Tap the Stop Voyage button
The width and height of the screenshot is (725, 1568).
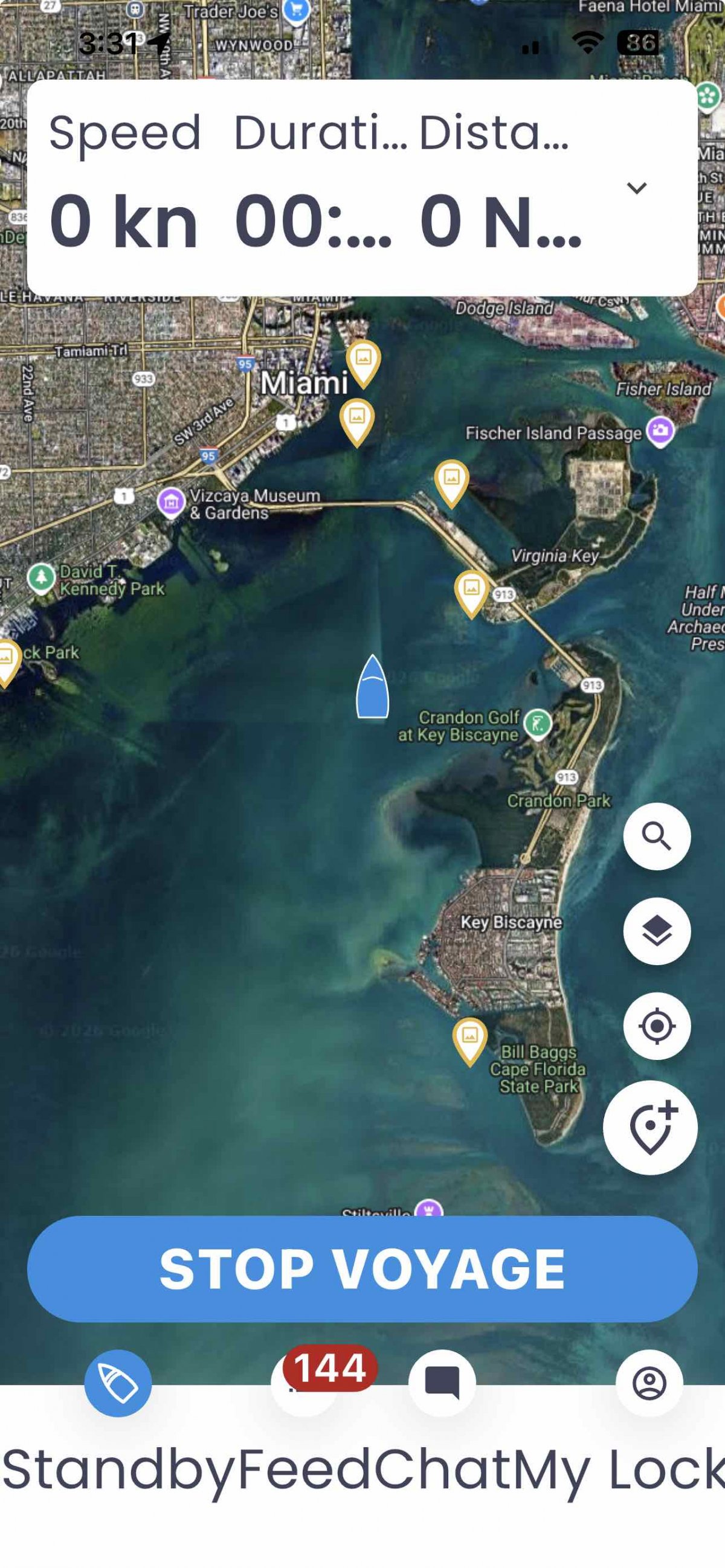[x=362, y=1269]
